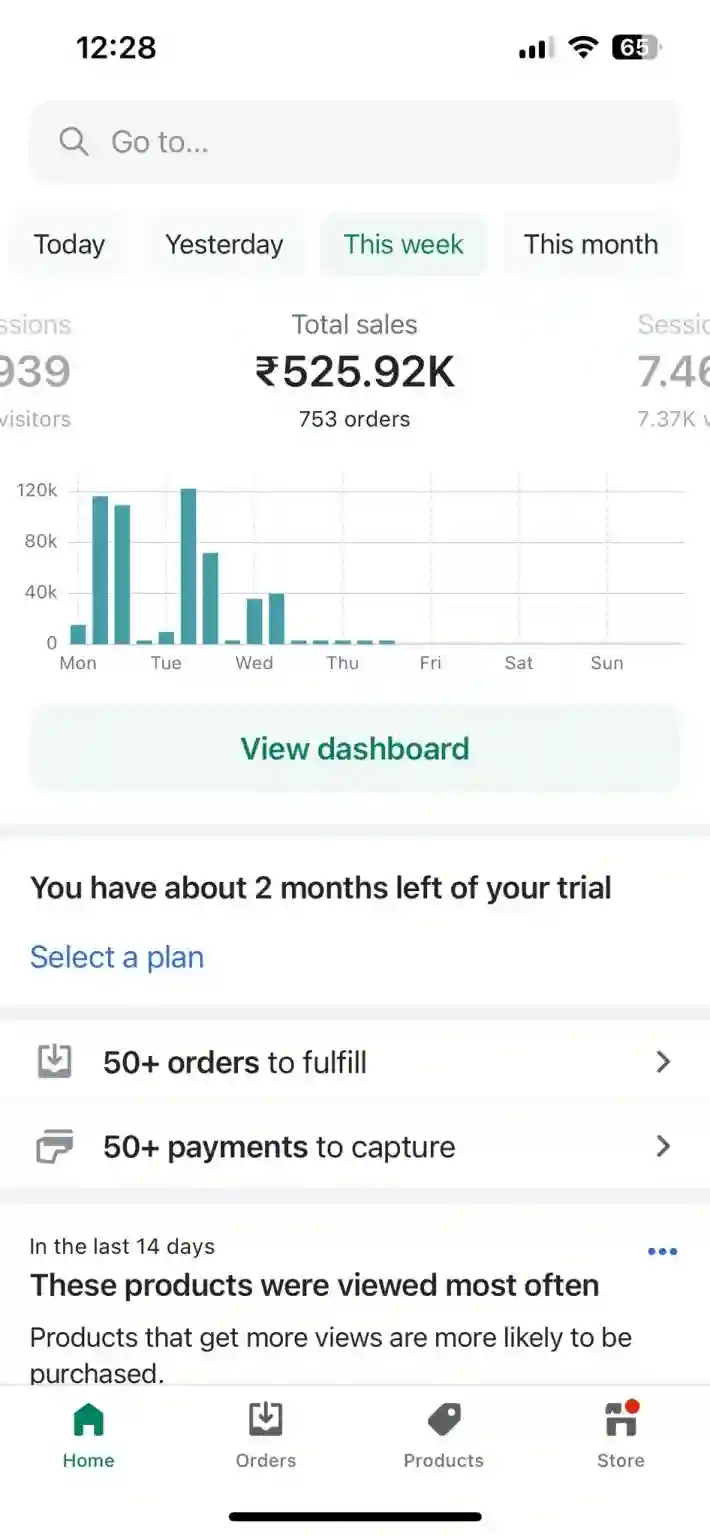Go to the Home tab

tap(89, 1434)
